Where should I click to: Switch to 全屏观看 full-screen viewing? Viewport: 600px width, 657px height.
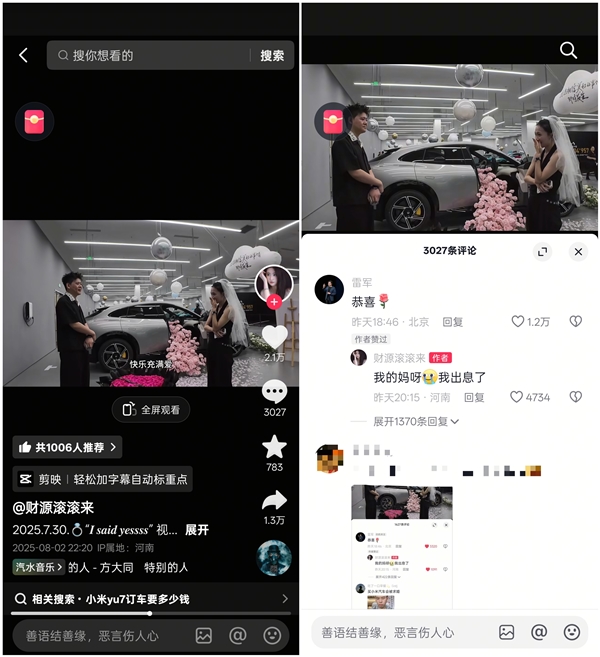(x=151, y=410)
